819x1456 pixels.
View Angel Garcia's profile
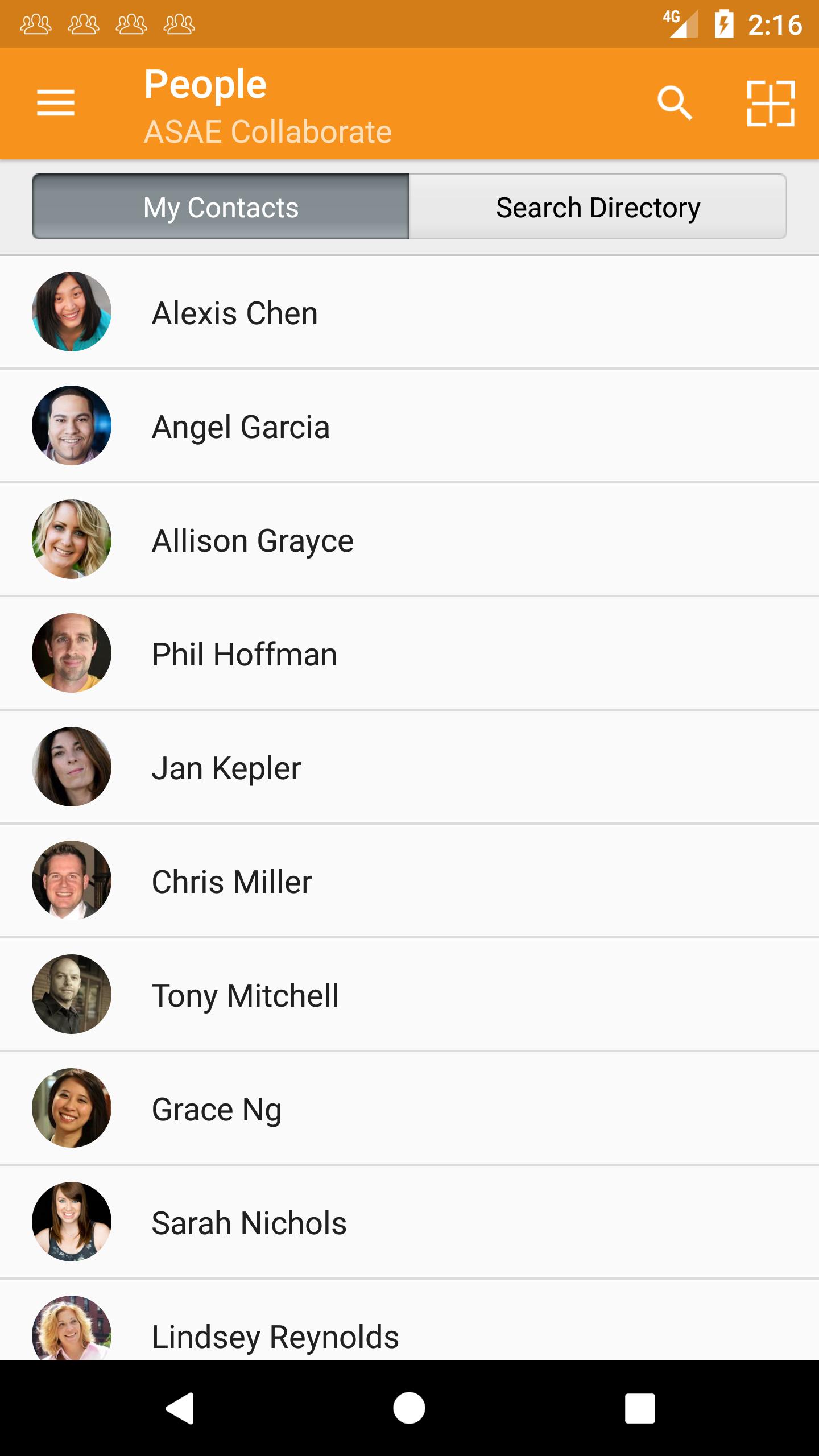tap(409, 426)
